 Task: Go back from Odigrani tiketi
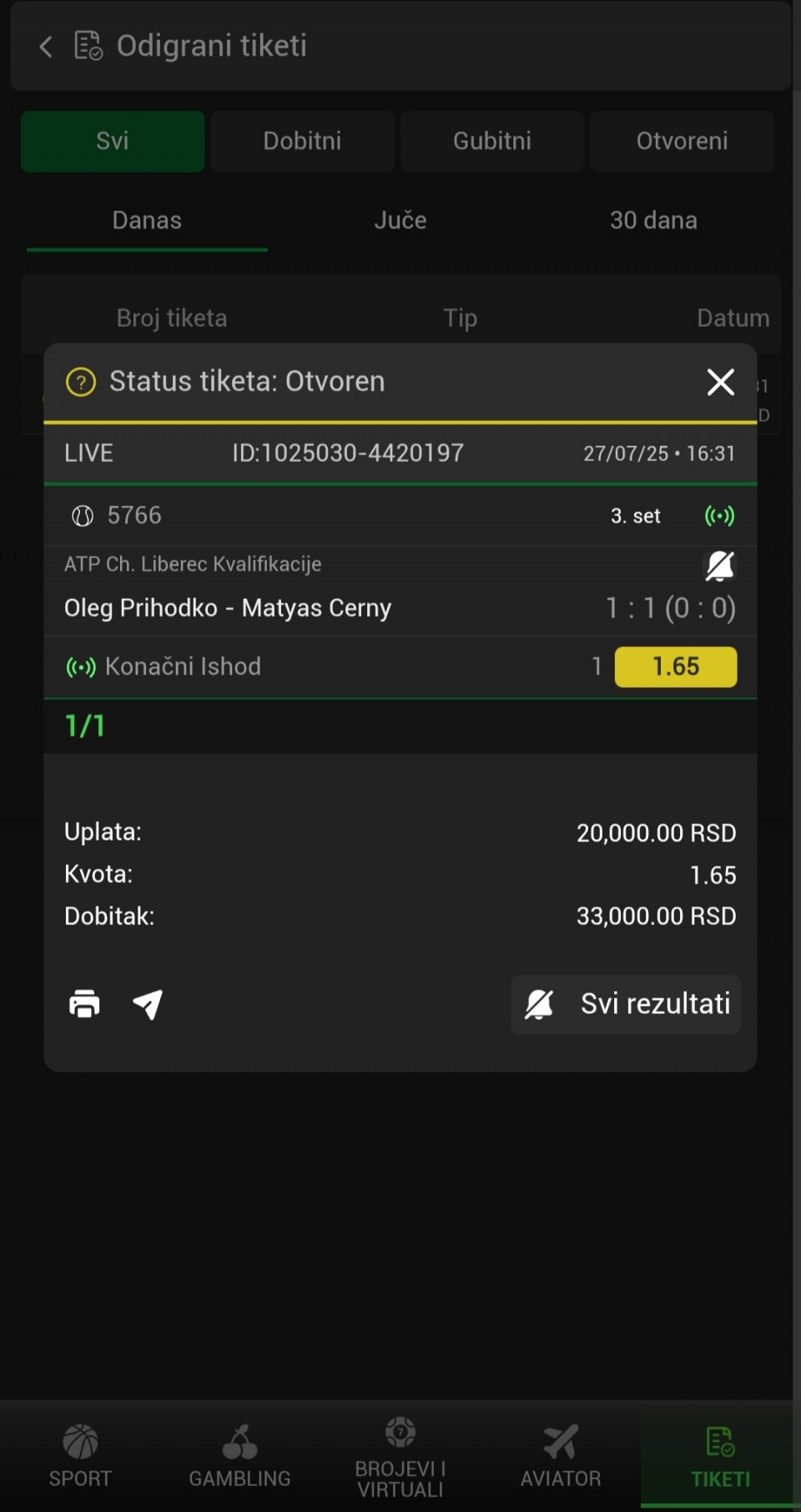point(46,47)
